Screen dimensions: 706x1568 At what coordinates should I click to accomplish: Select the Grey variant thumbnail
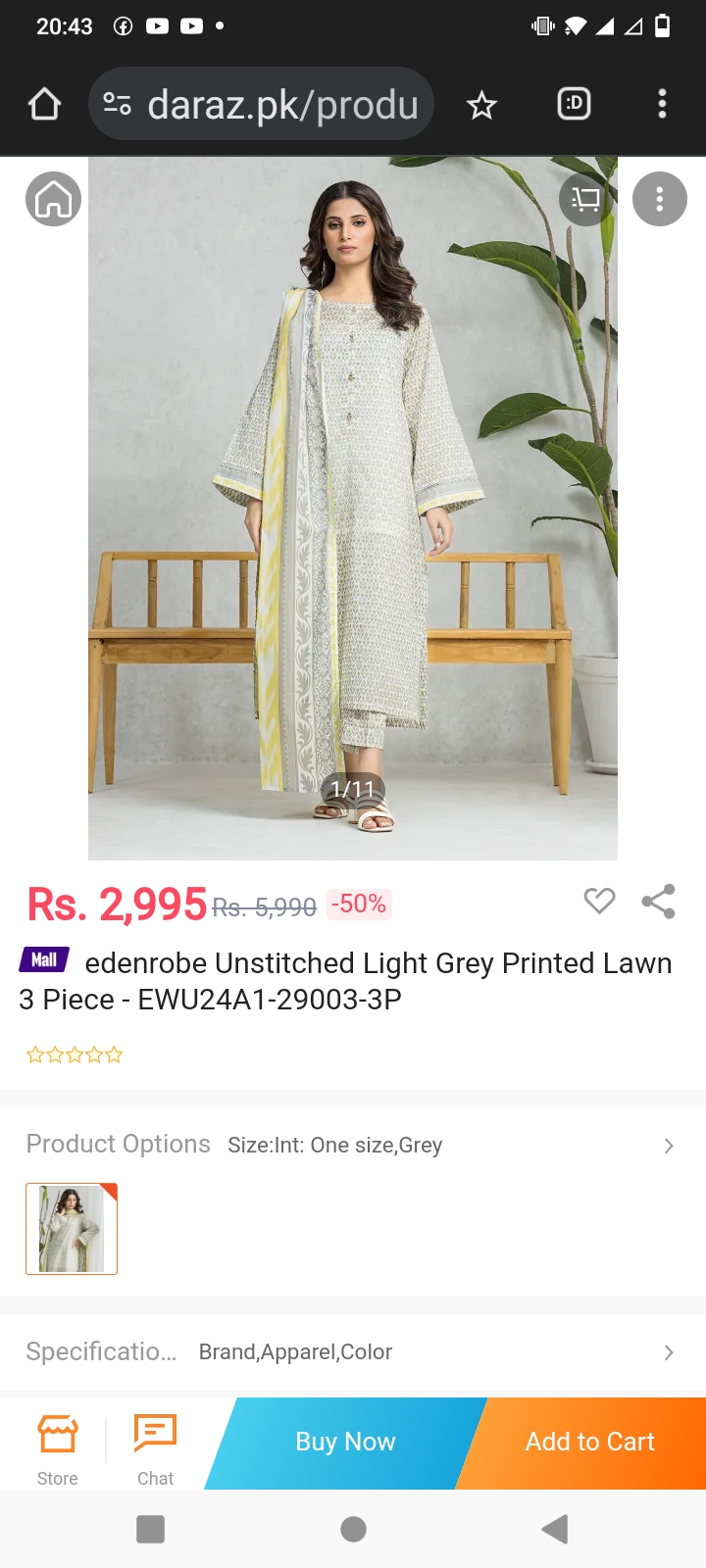click(x=72, y=1229)
